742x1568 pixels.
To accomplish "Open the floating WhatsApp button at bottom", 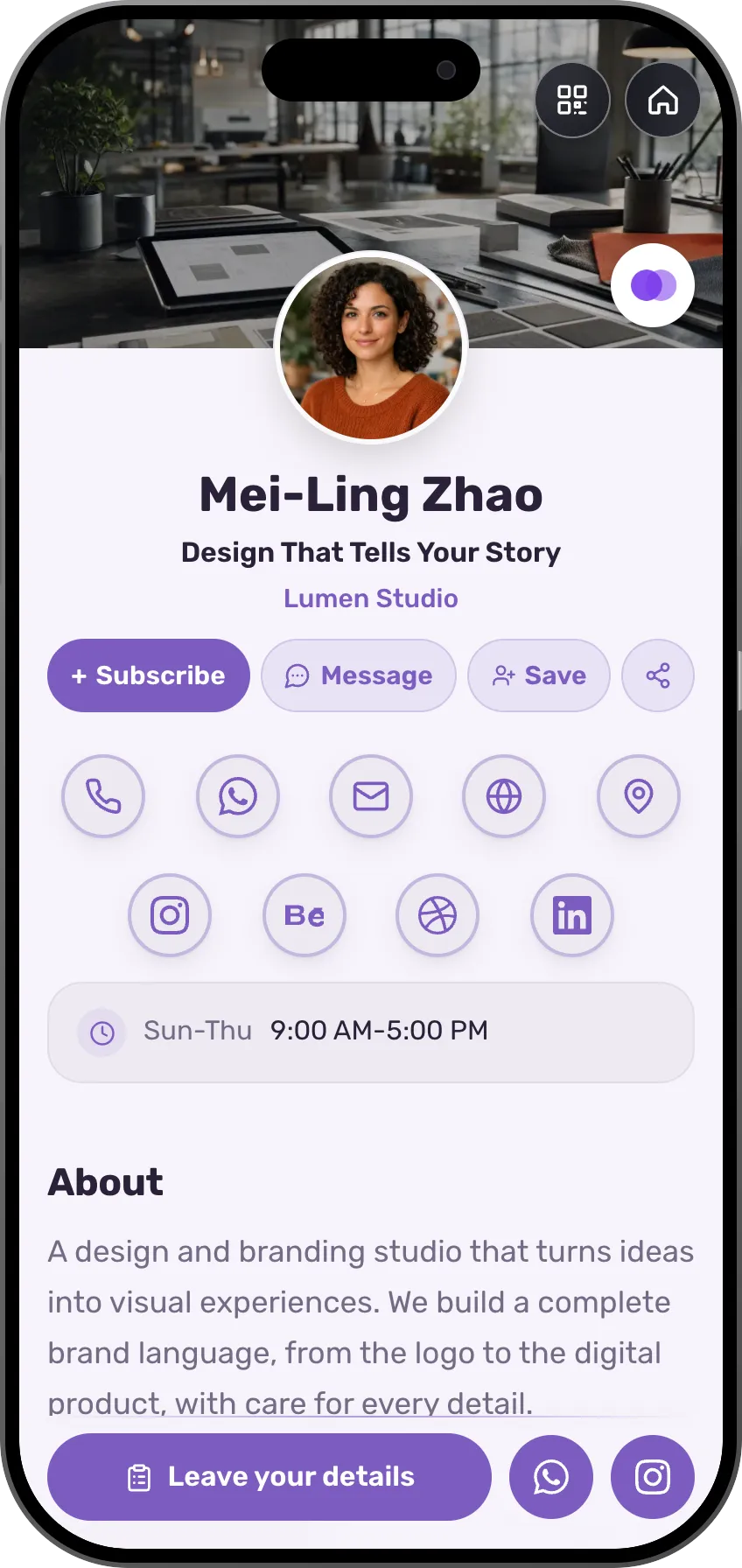I will [x=551, y=1477].
